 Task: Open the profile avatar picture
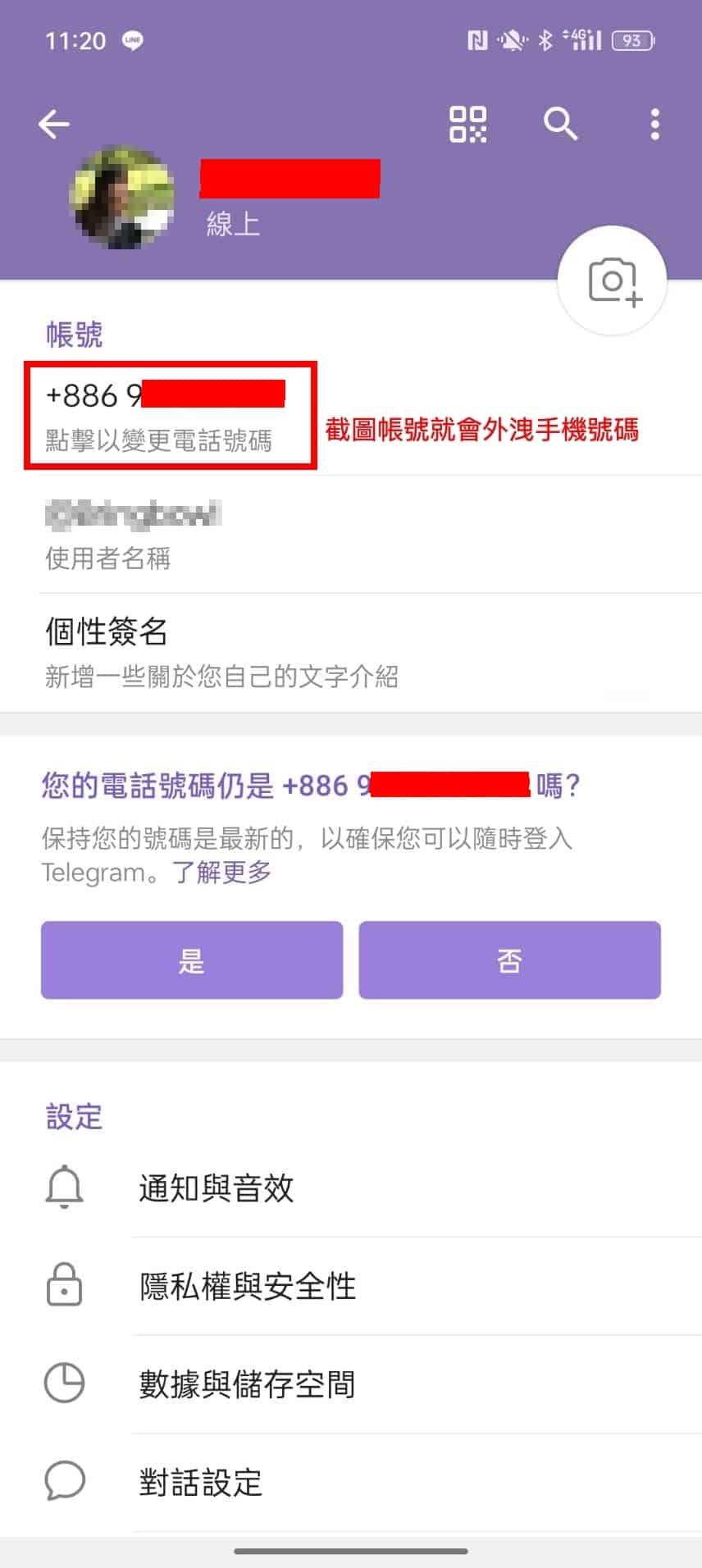[x=123, y=198]
